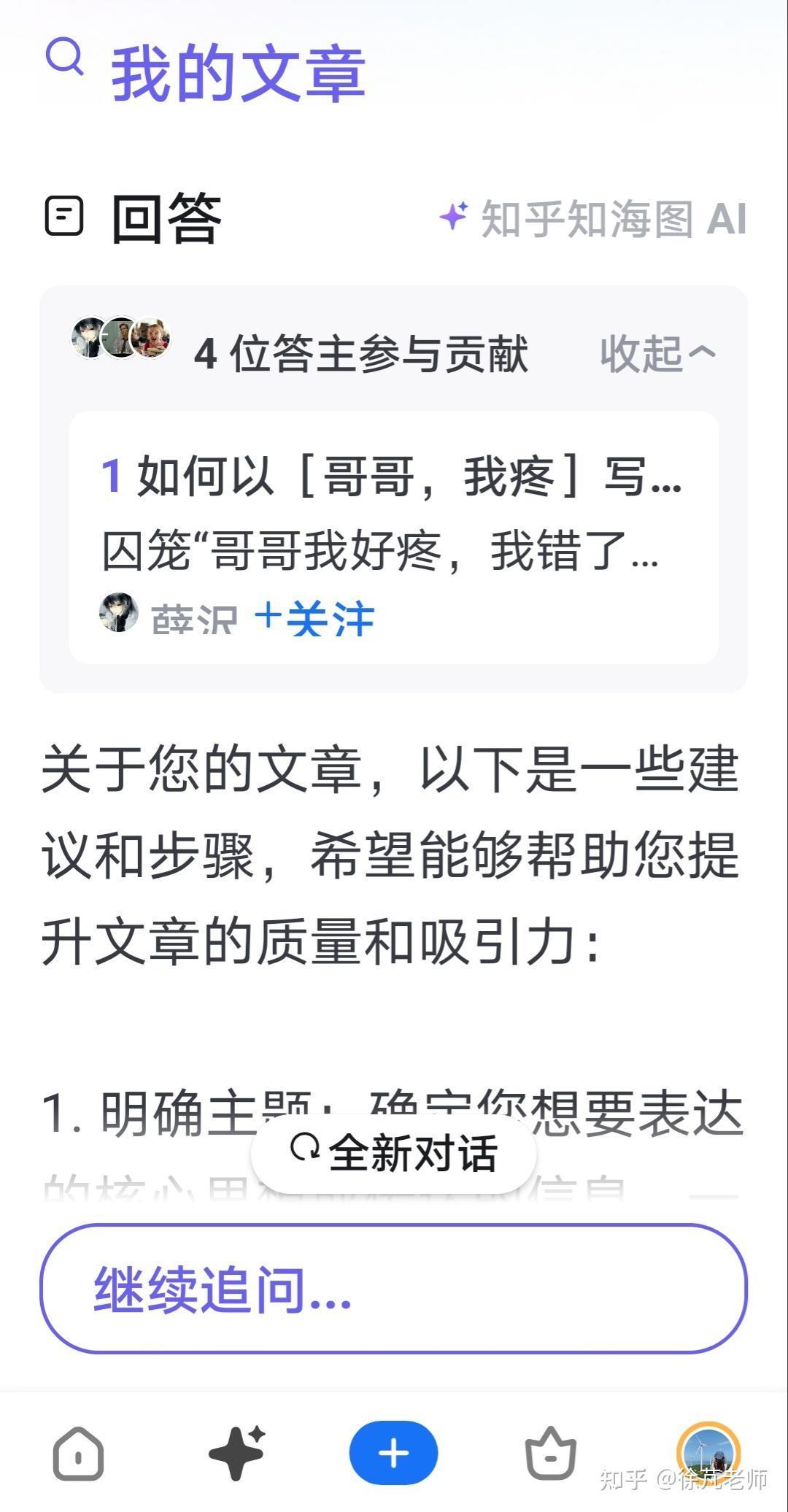Screen dimensions: 788x1512
Task: Collapse the contributors list with 收起
Action: (x=657, y=355)
